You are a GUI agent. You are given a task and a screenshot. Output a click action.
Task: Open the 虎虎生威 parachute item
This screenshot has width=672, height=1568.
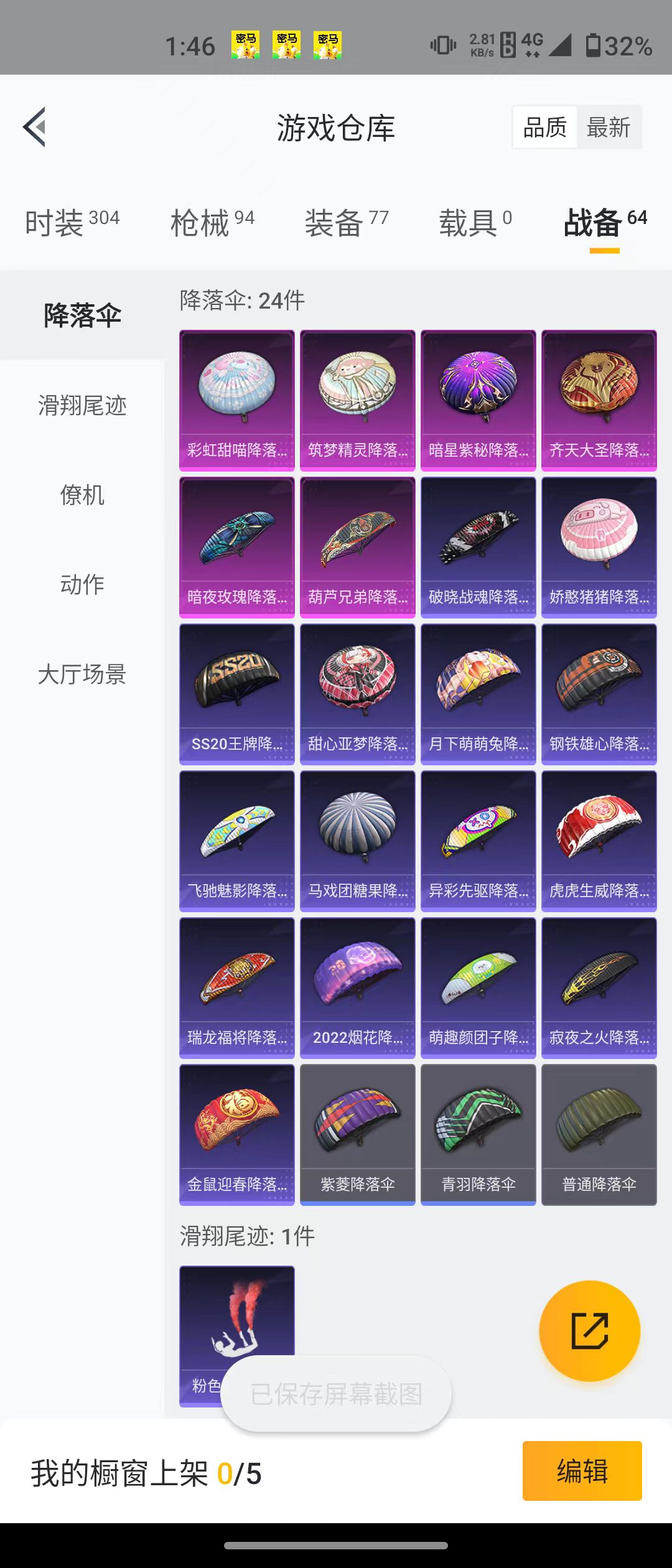(599, 841)
